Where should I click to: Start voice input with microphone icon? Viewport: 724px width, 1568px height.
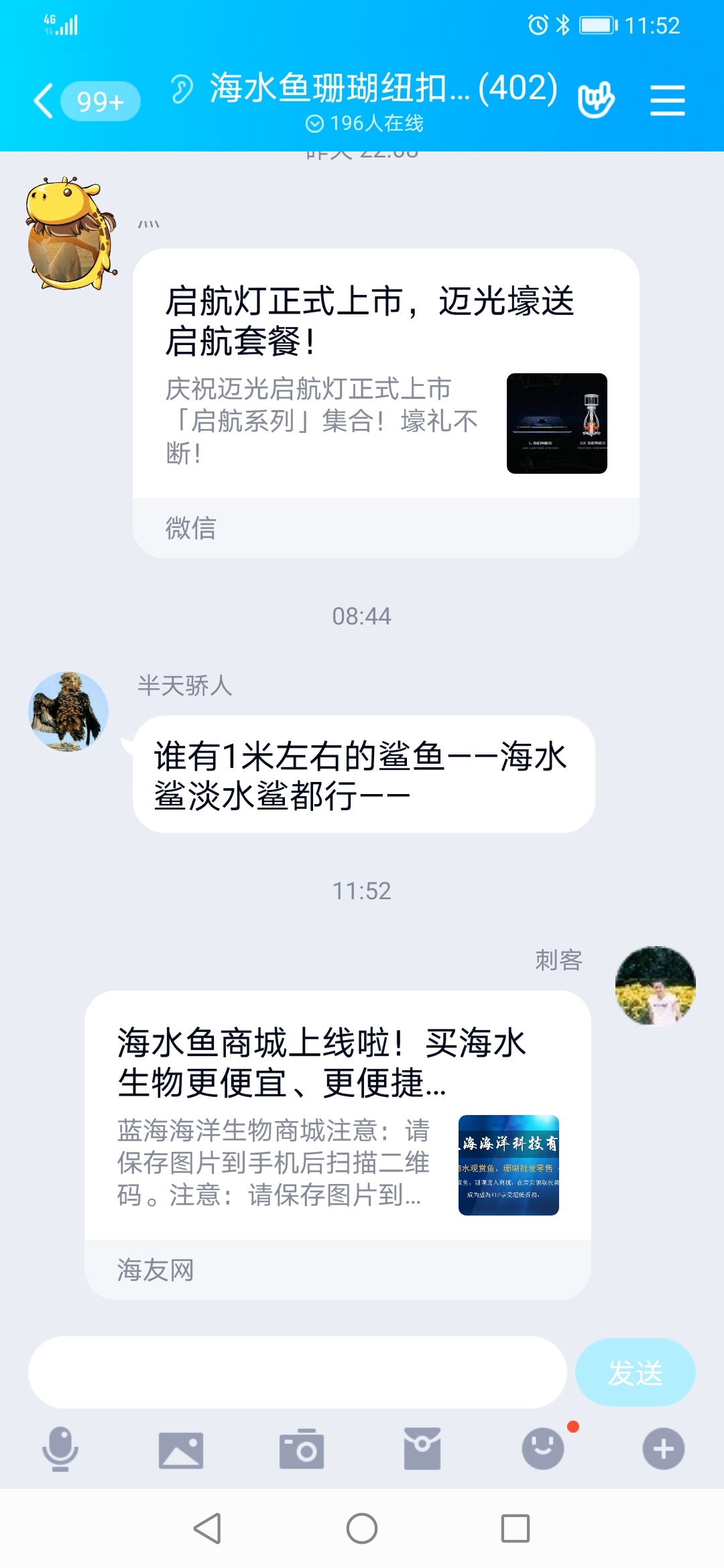60,1449
